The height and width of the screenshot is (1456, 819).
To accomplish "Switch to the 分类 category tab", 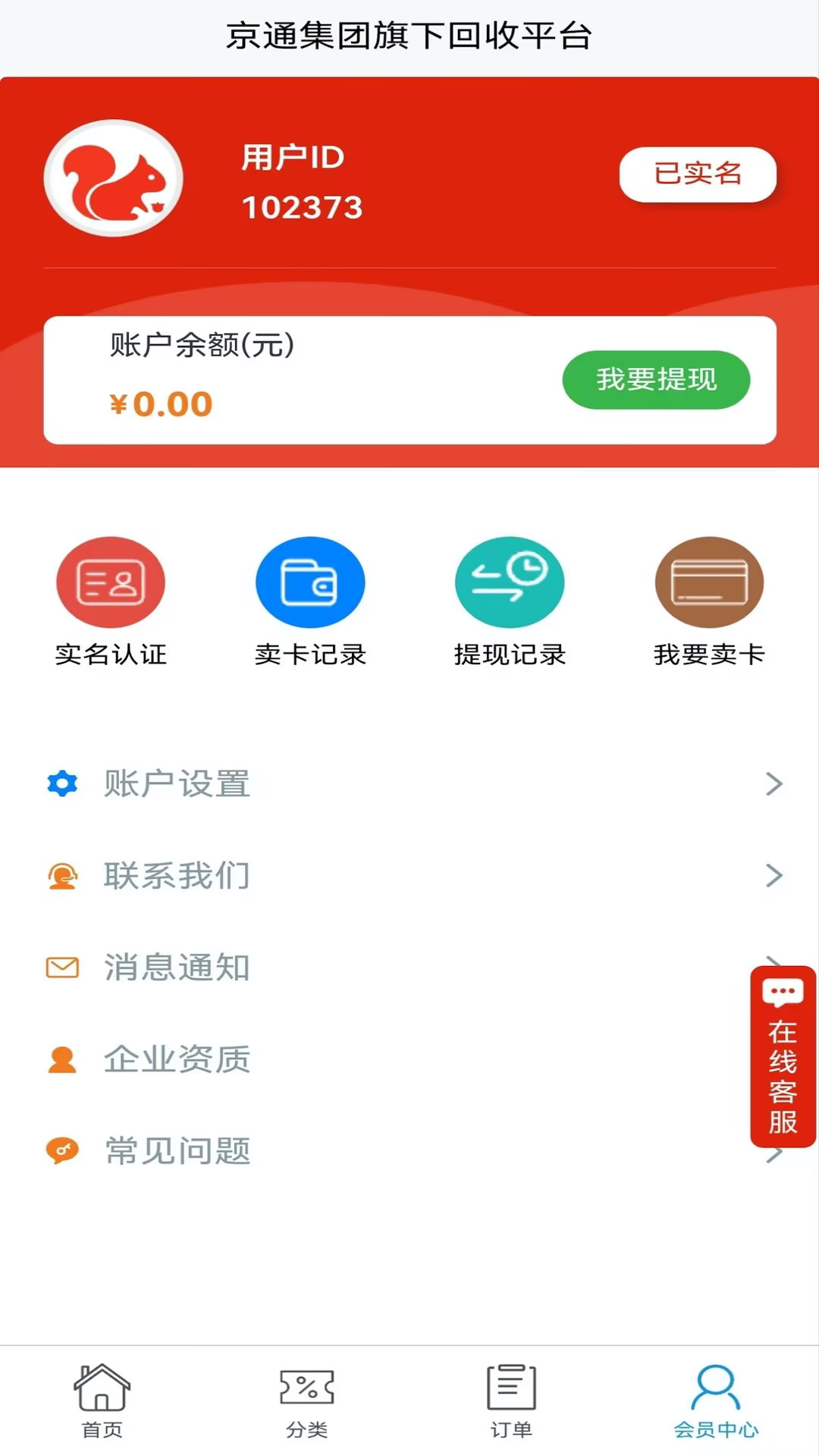I will pos(307,1401).
